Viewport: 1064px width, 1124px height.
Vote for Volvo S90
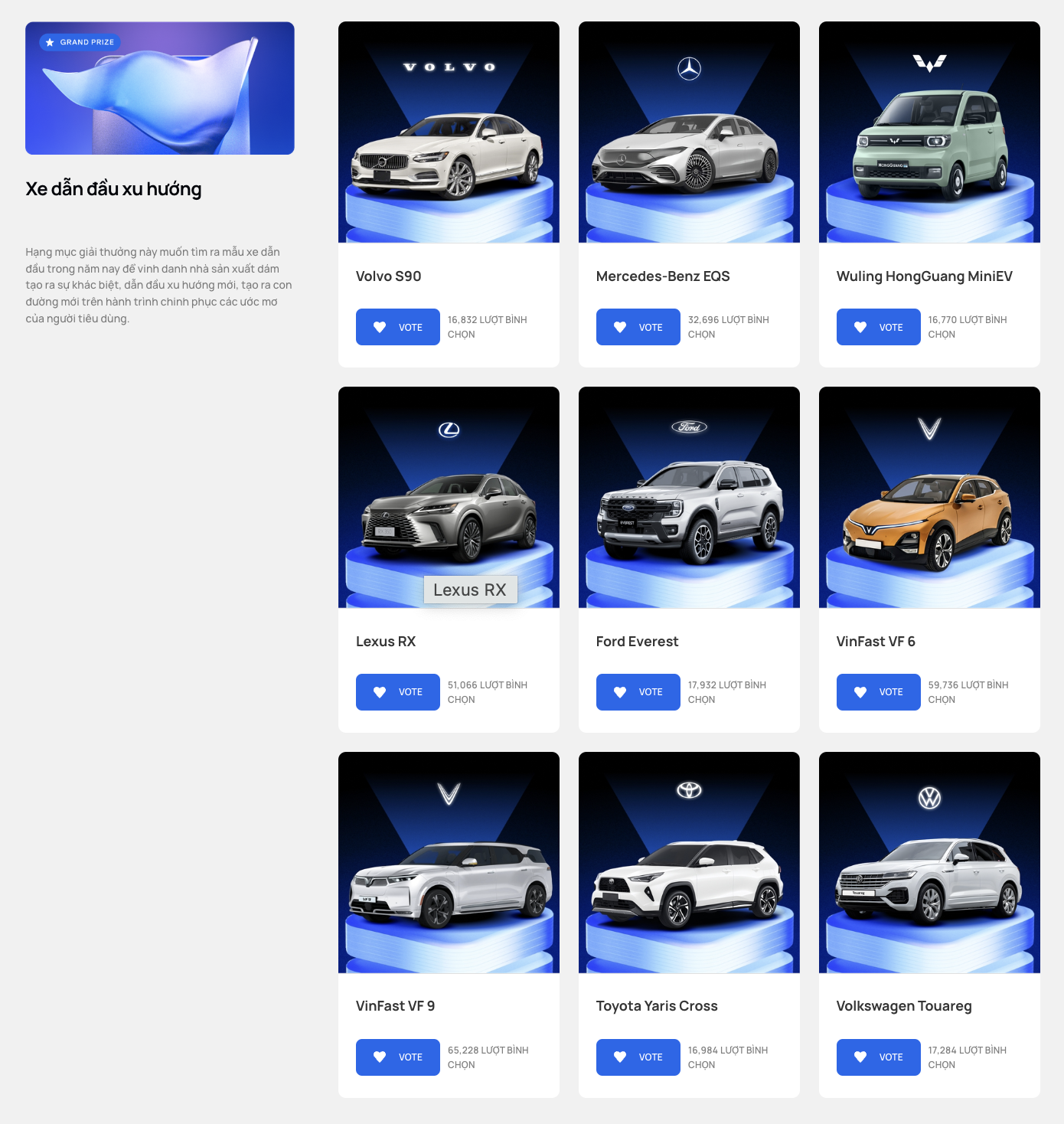(397, 327)
